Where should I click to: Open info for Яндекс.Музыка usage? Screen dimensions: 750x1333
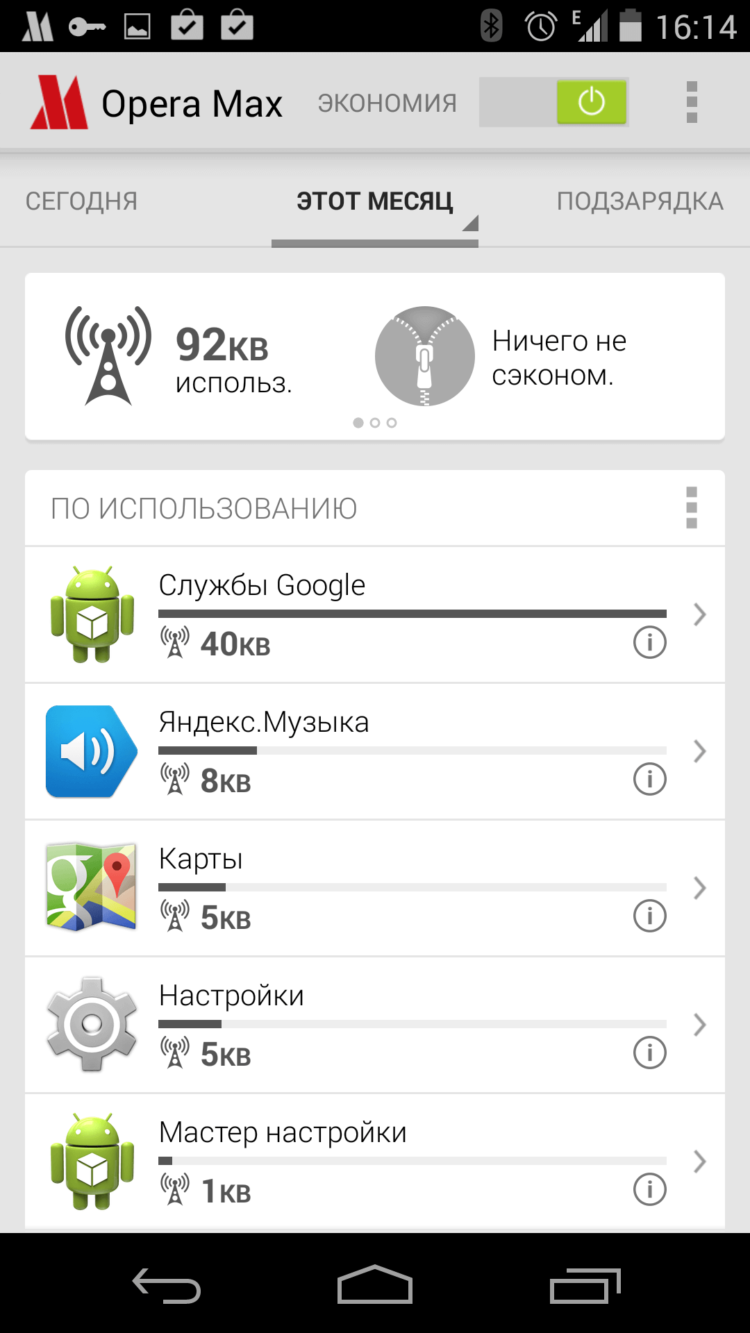(x=649, y=780)
